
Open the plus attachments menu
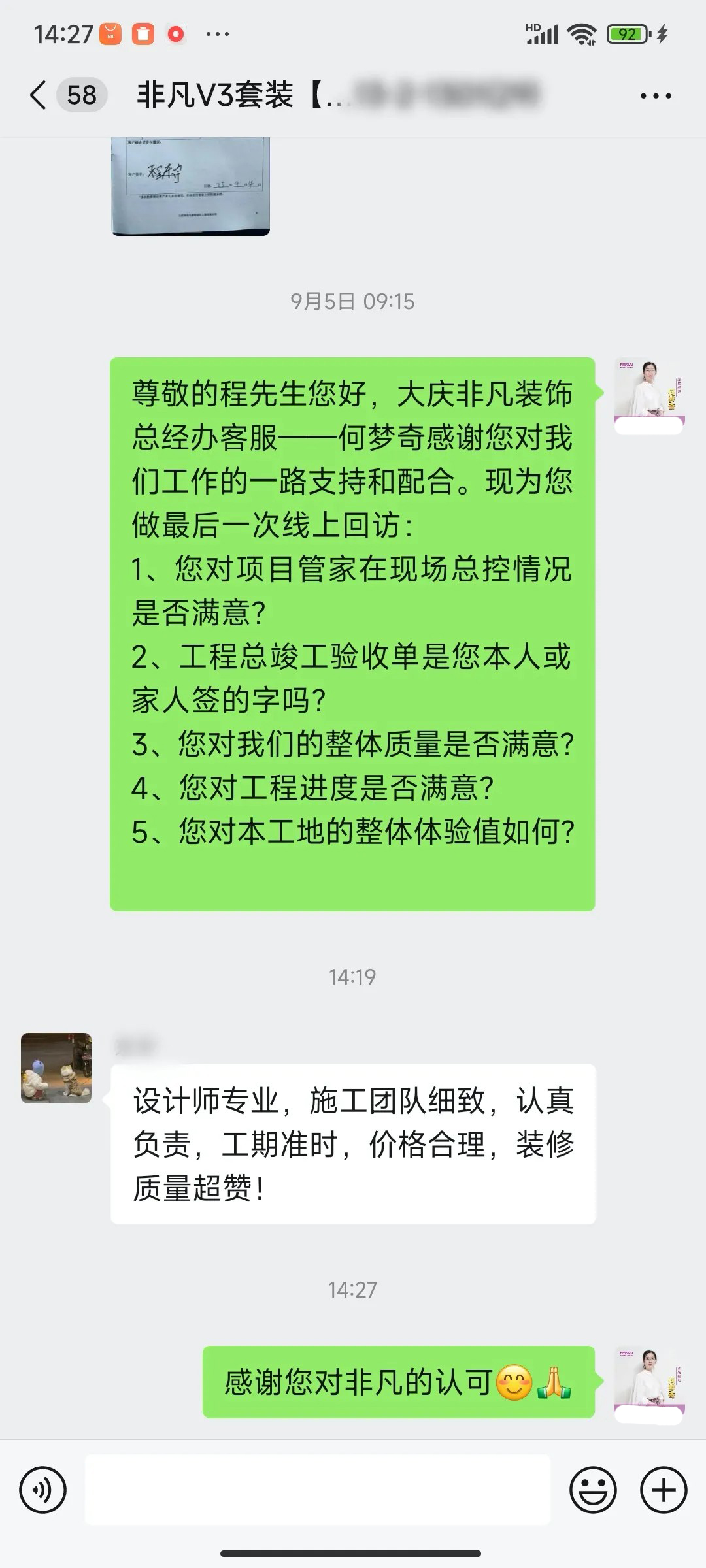pyautogui.click(x=664, y=1490)
